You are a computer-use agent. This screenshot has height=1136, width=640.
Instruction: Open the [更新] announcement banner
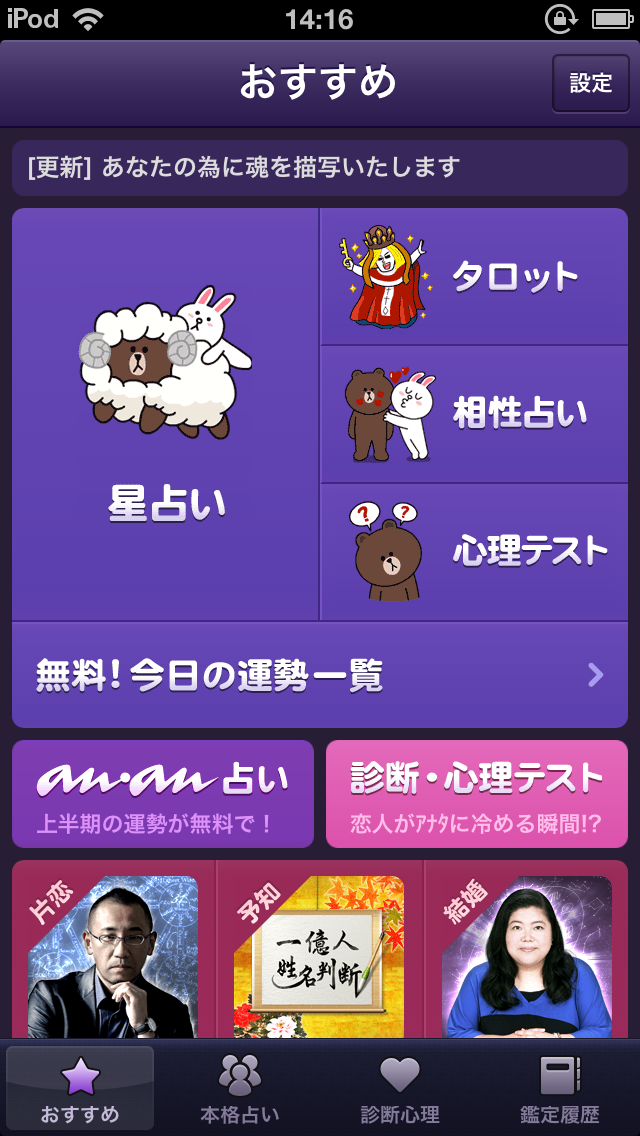click(320, 167)
